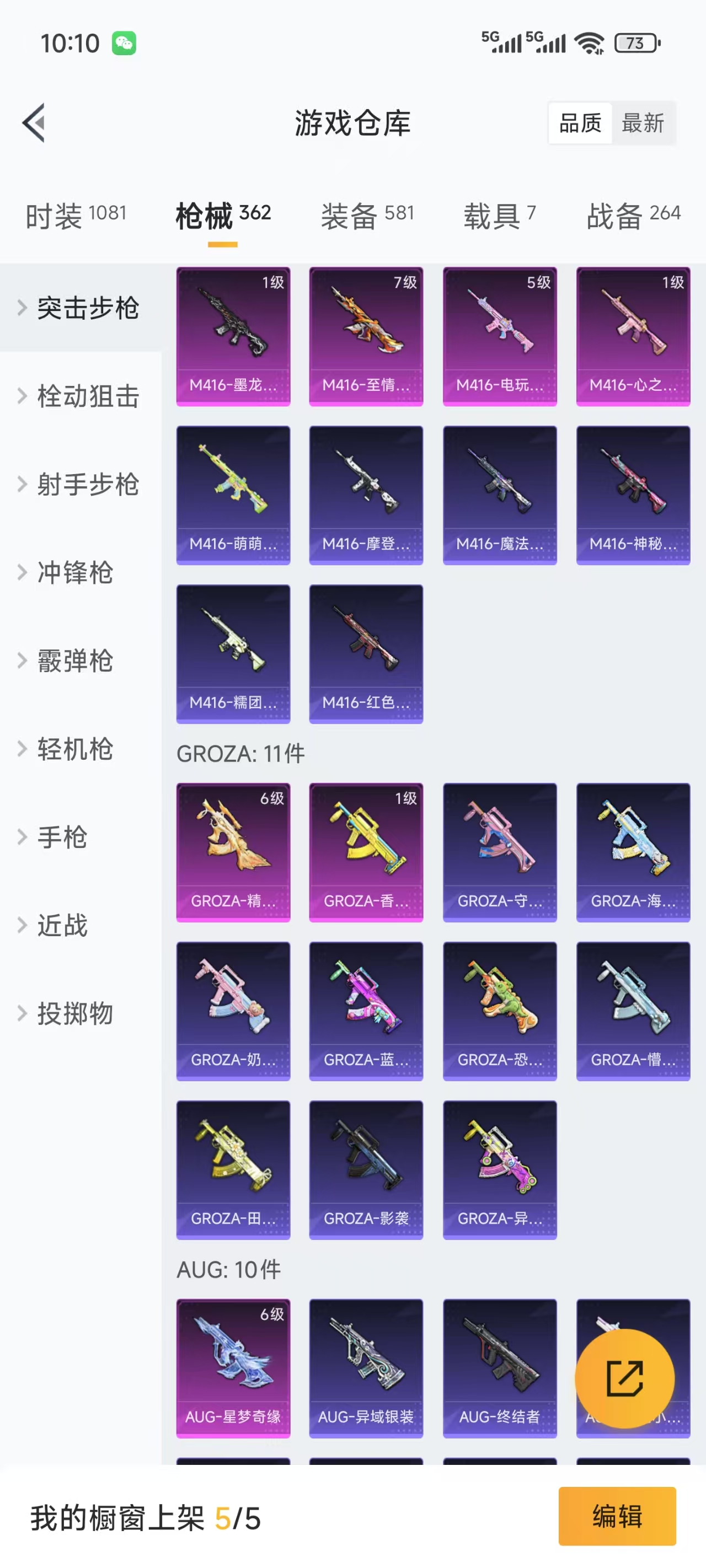706x1568 pixels.
Task: Switch to the 装备 tab
Action: [367, 216]
